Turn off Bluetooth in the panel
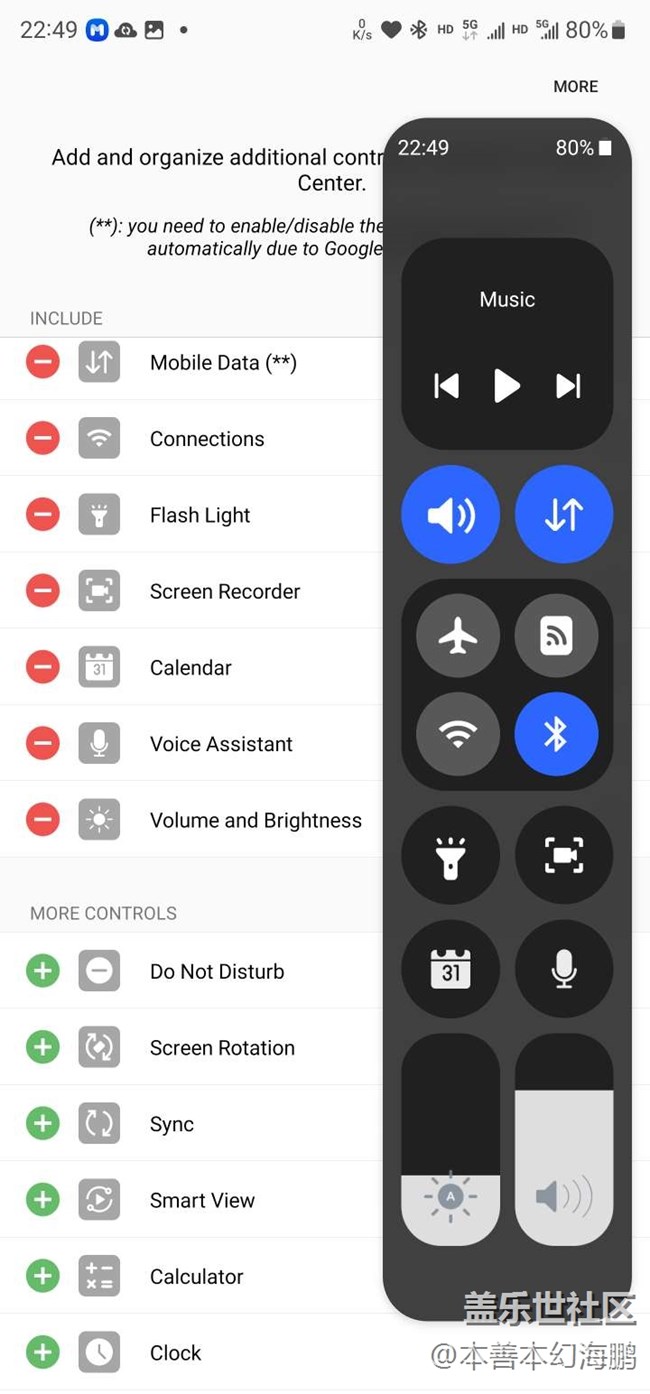This screenshot has height=1394, width=650. [x=556, y=735]
